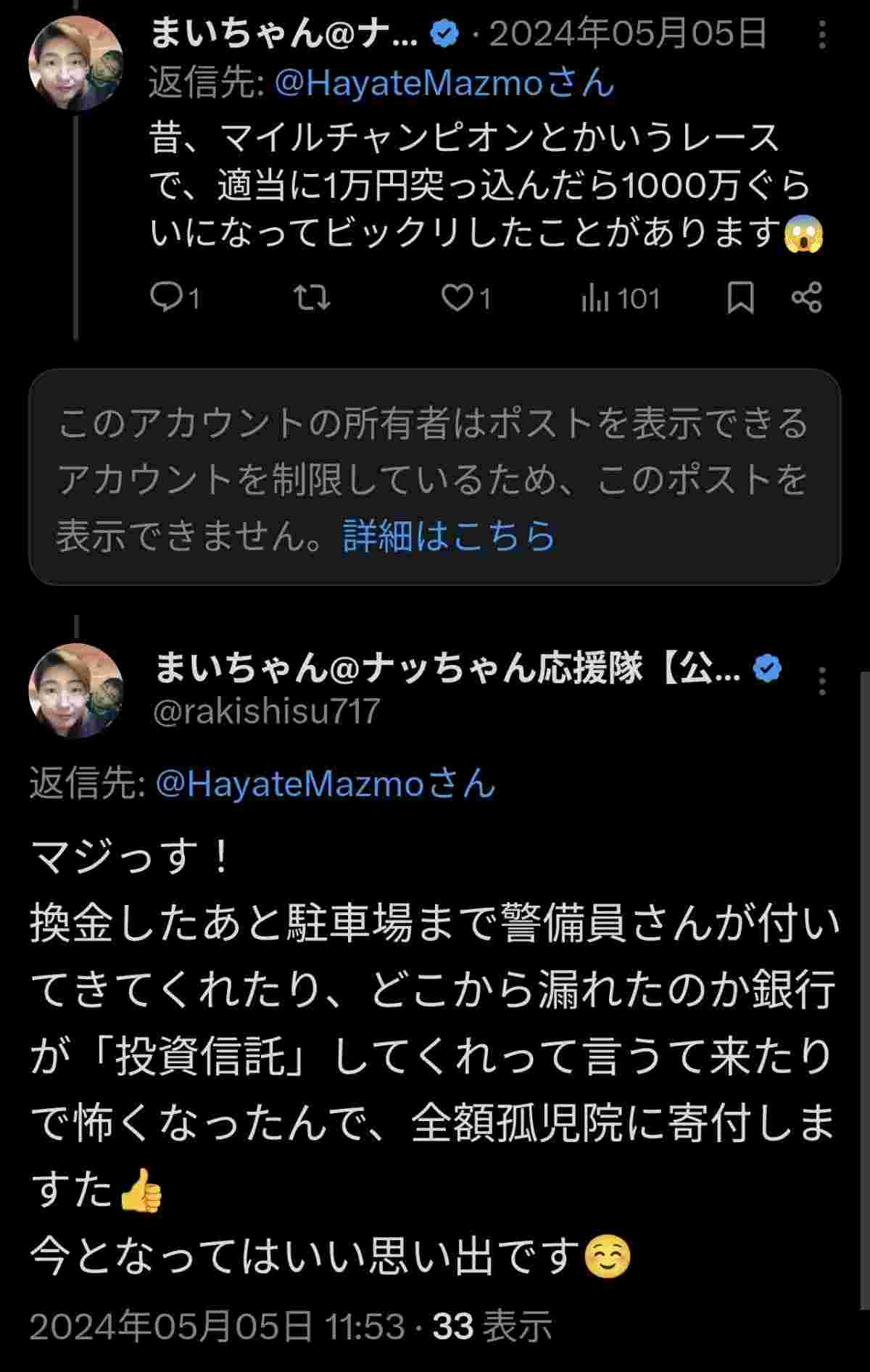Open the 詳細はこちら link
Screen dimensions: 870x1372
[449, 537]
